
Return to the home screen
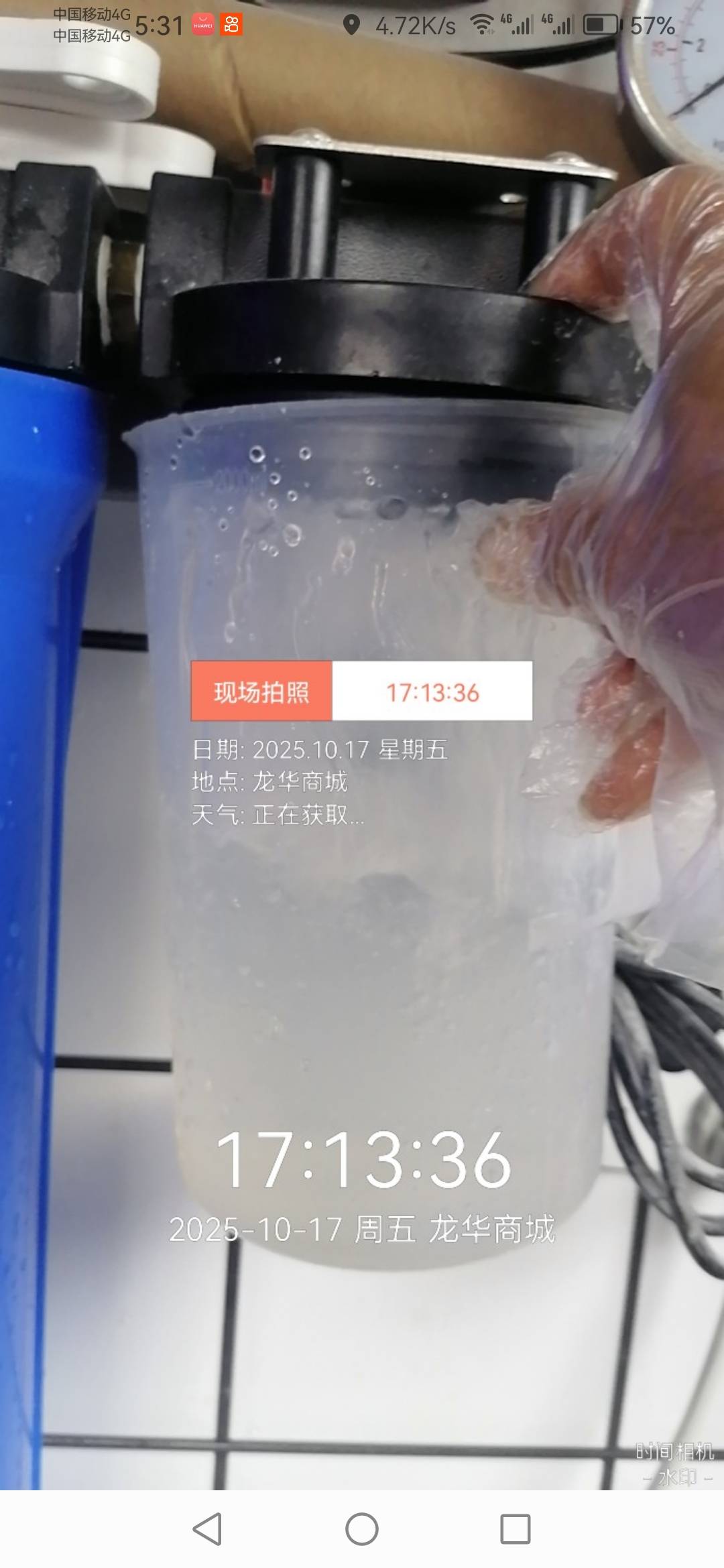pos(362,1529)
